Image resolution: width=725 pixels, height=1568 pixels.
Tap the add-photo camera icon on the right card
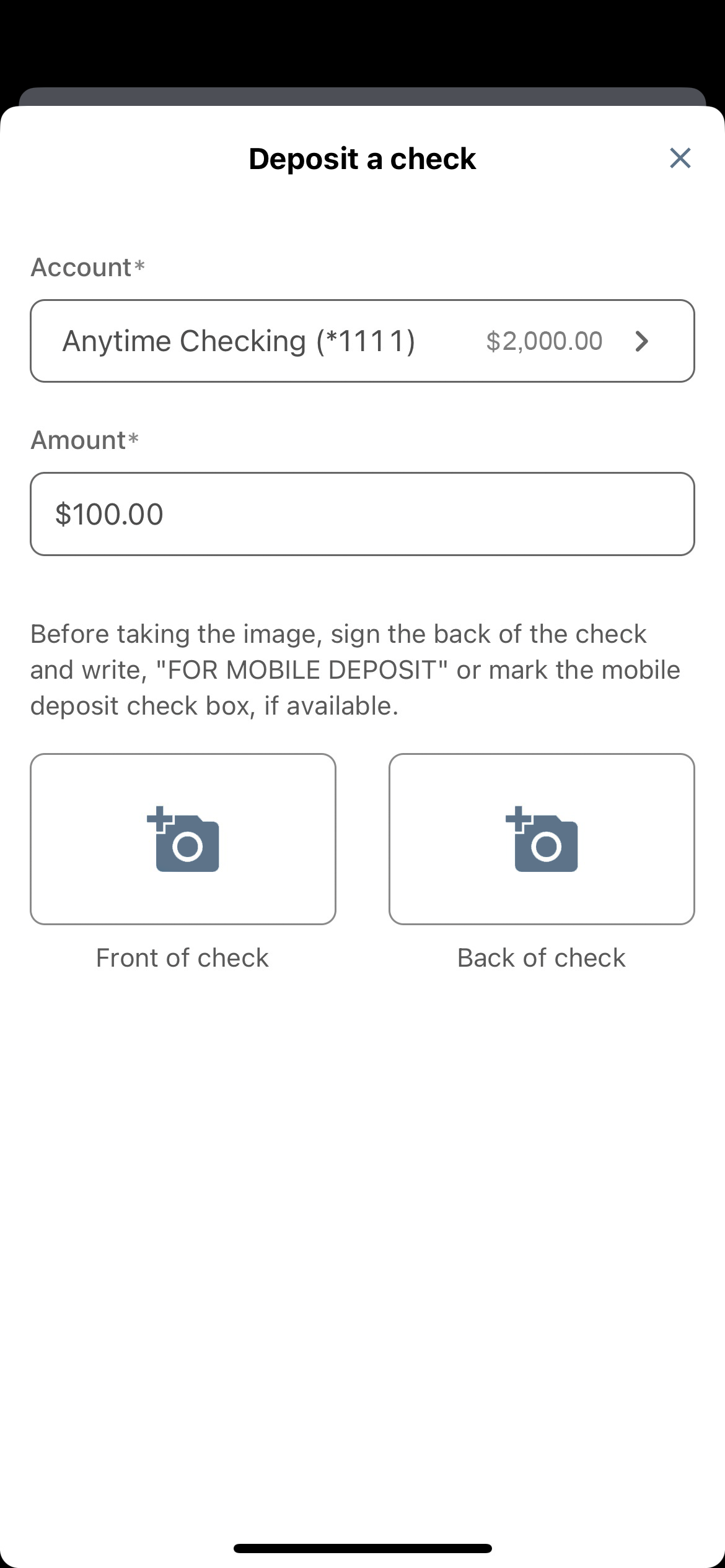click(x=544, y=842)
